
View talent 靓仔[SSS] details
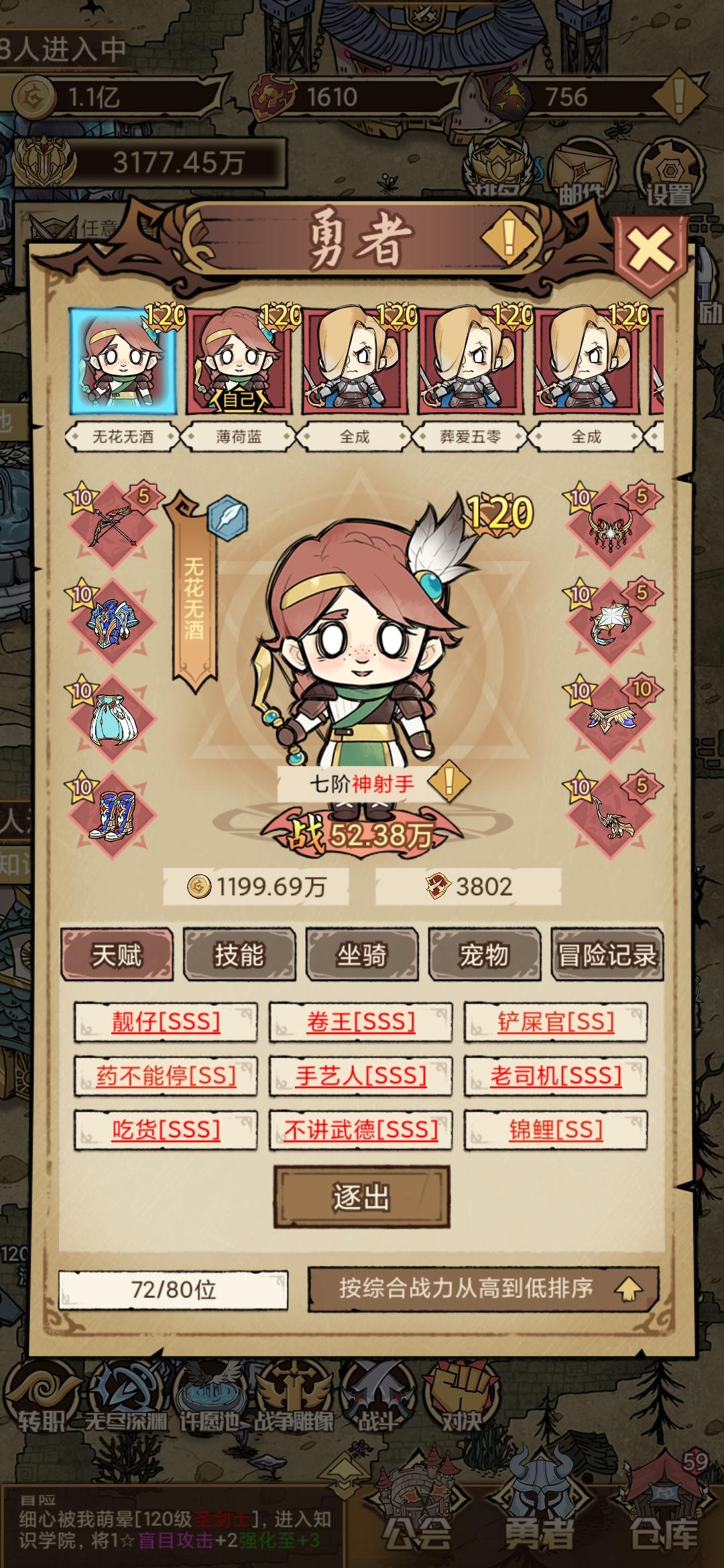[166, 1021]
